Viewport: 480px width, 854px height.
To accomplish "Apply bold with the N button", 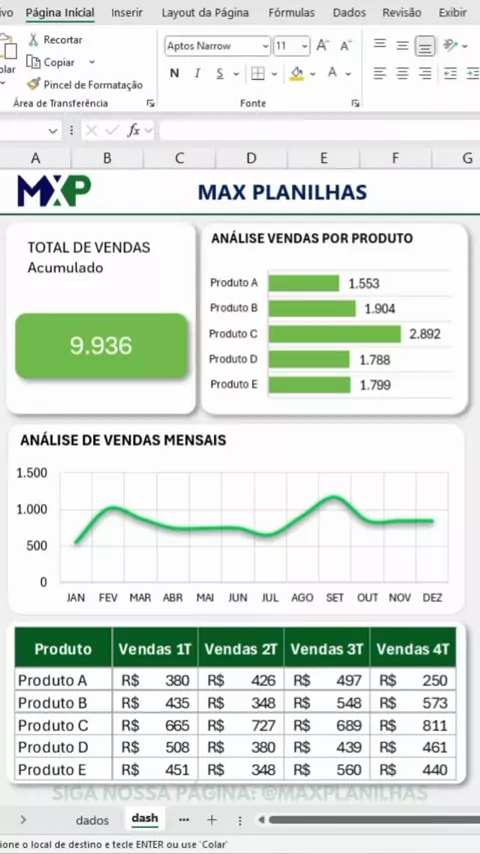I will (174, 74).
